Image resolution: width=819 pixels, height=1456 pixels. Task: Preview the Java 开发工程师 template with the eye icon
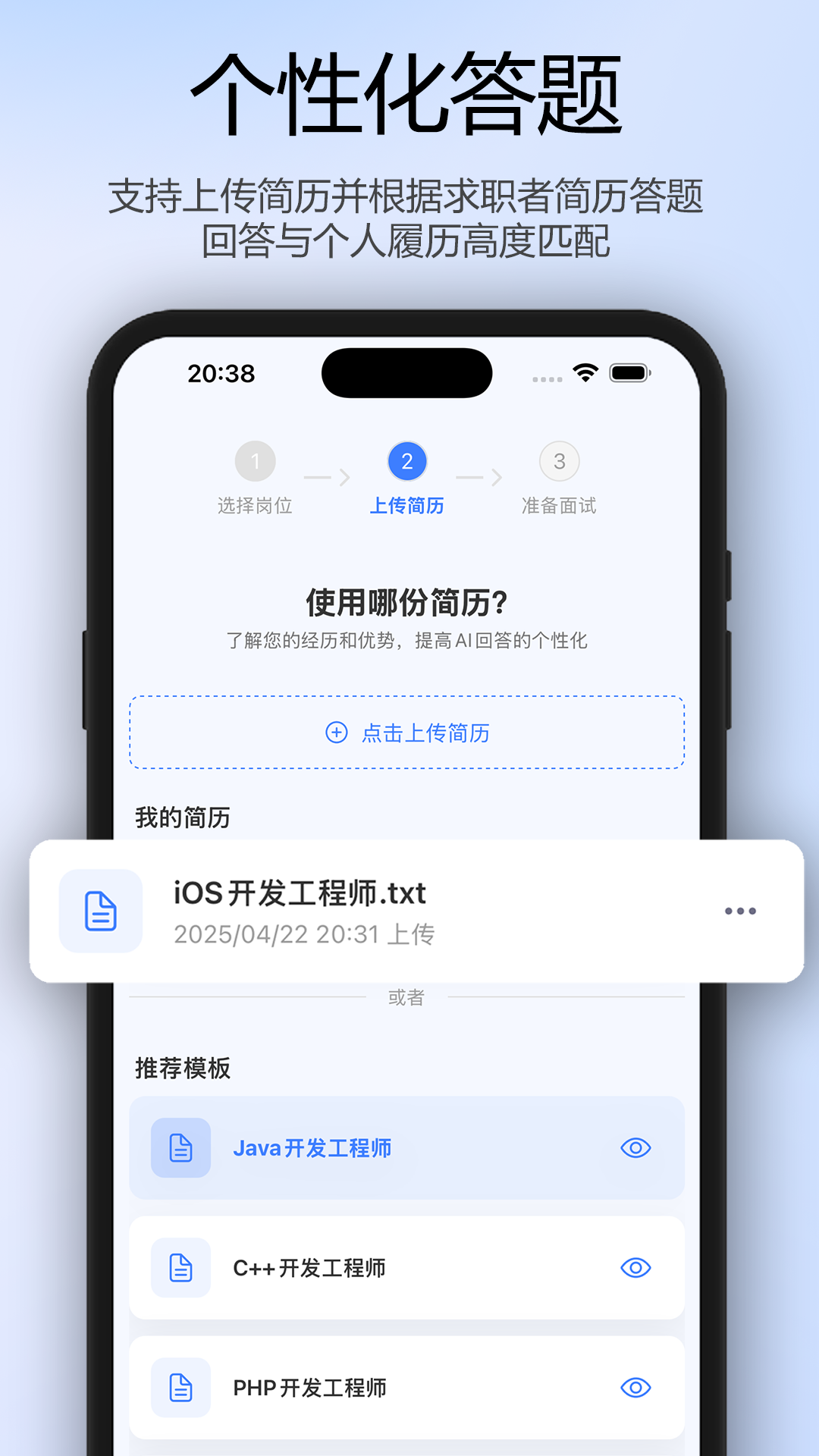pos(635,1147)
